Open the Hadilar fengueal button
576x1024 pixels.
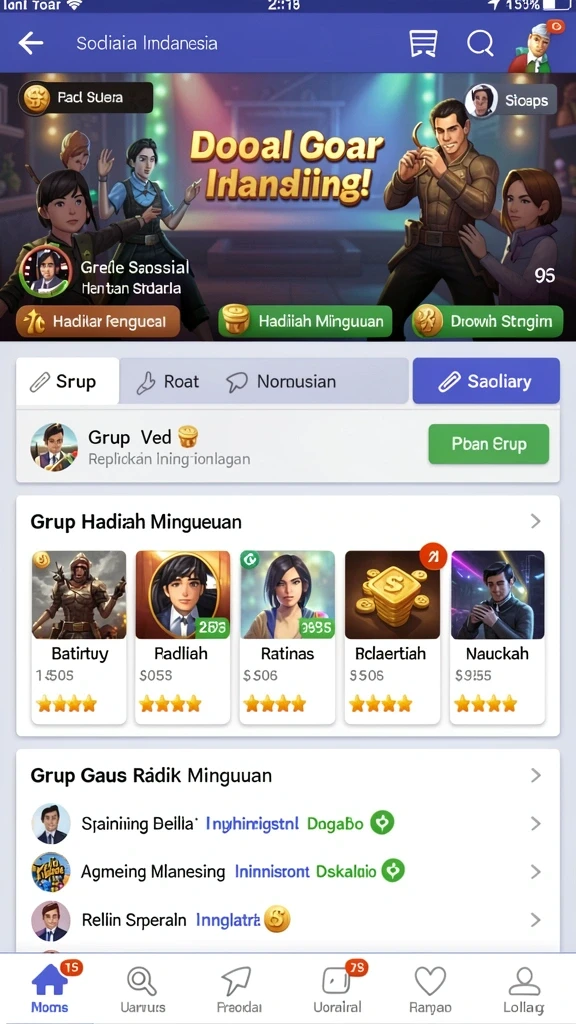coord(98,321)
